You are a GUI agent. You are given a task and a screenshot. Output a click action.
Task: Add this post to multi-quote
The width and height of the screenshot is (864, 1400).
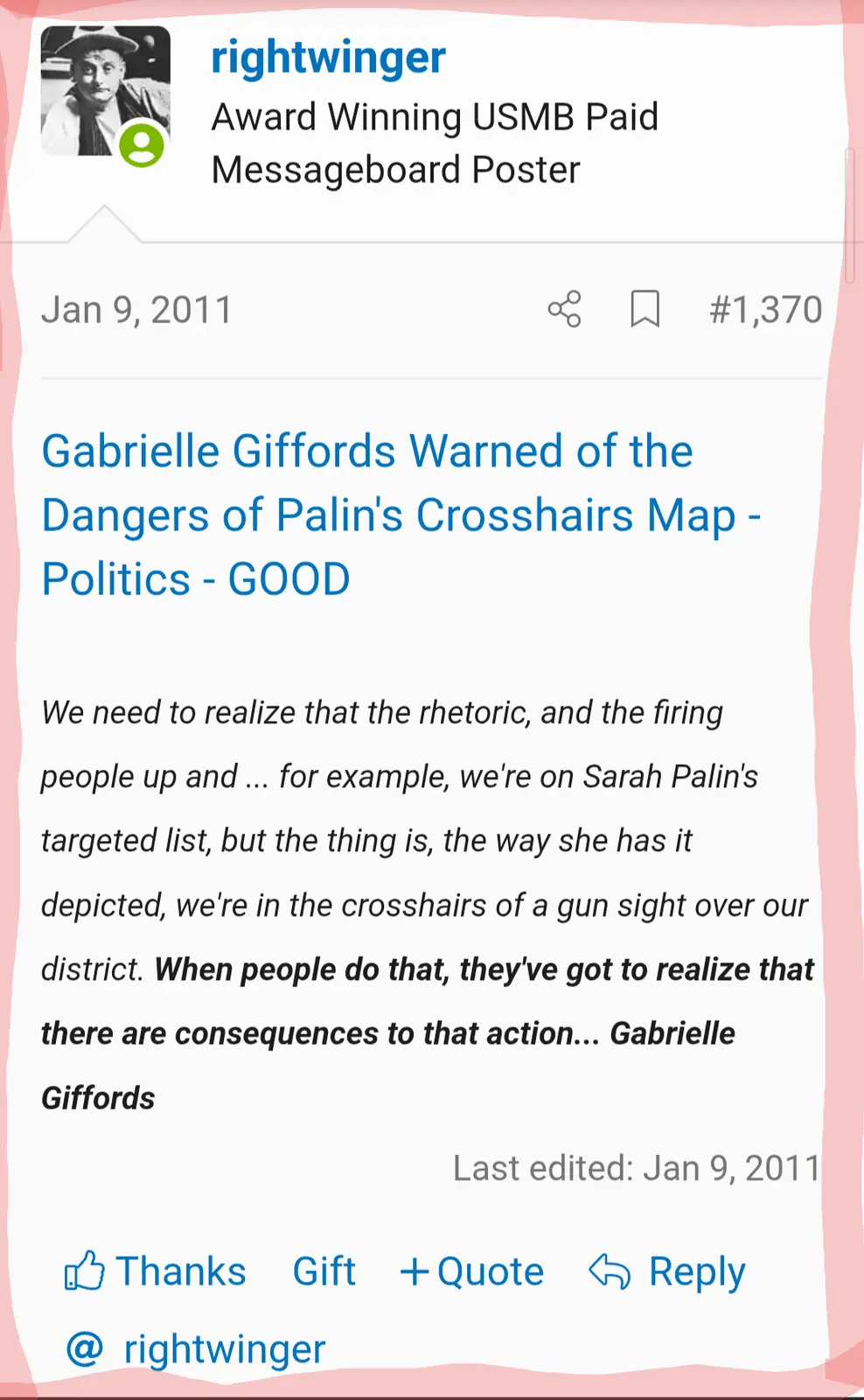pyautogui.click(x=472, y=1271)
